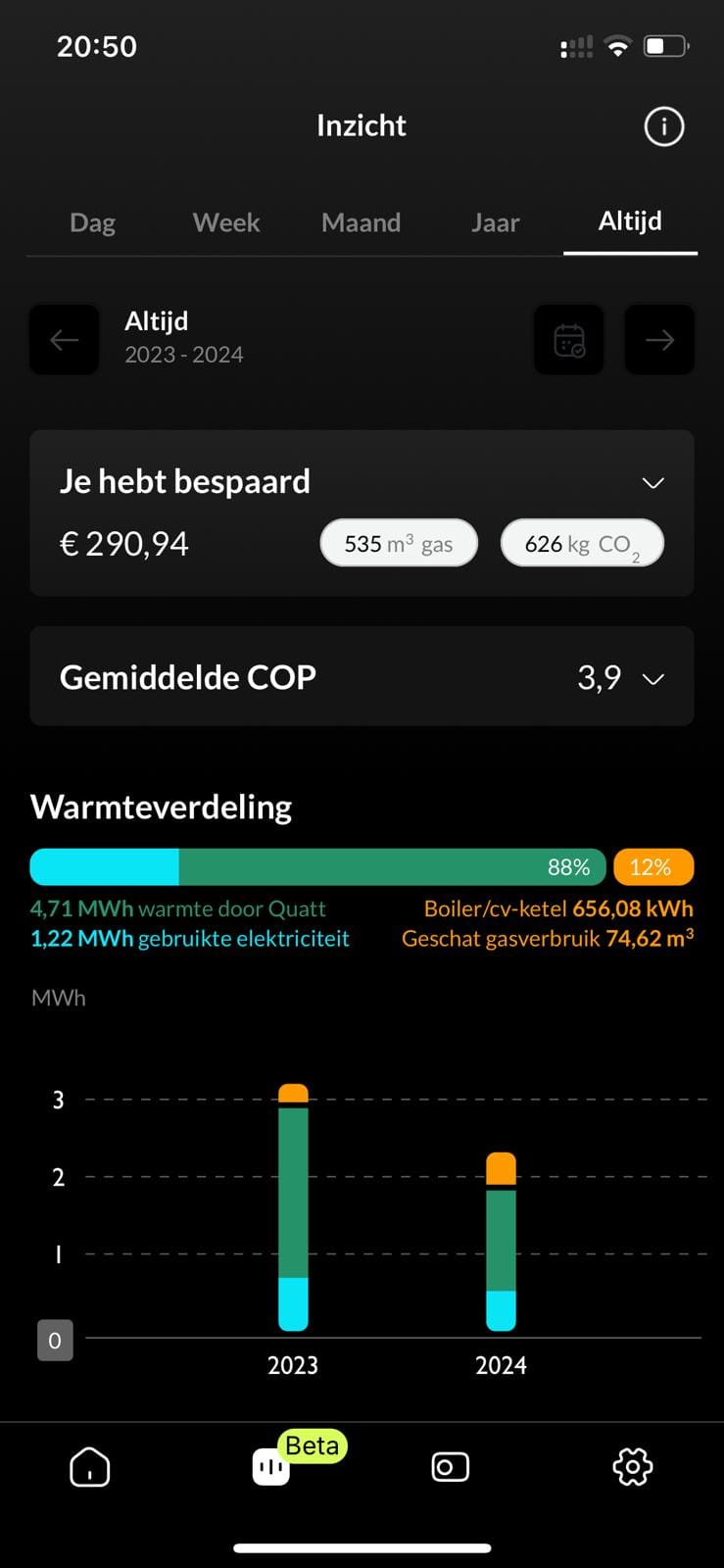Open the calendar date picker
Screen dimensions: 724x1568
click(x=569, y=340)
